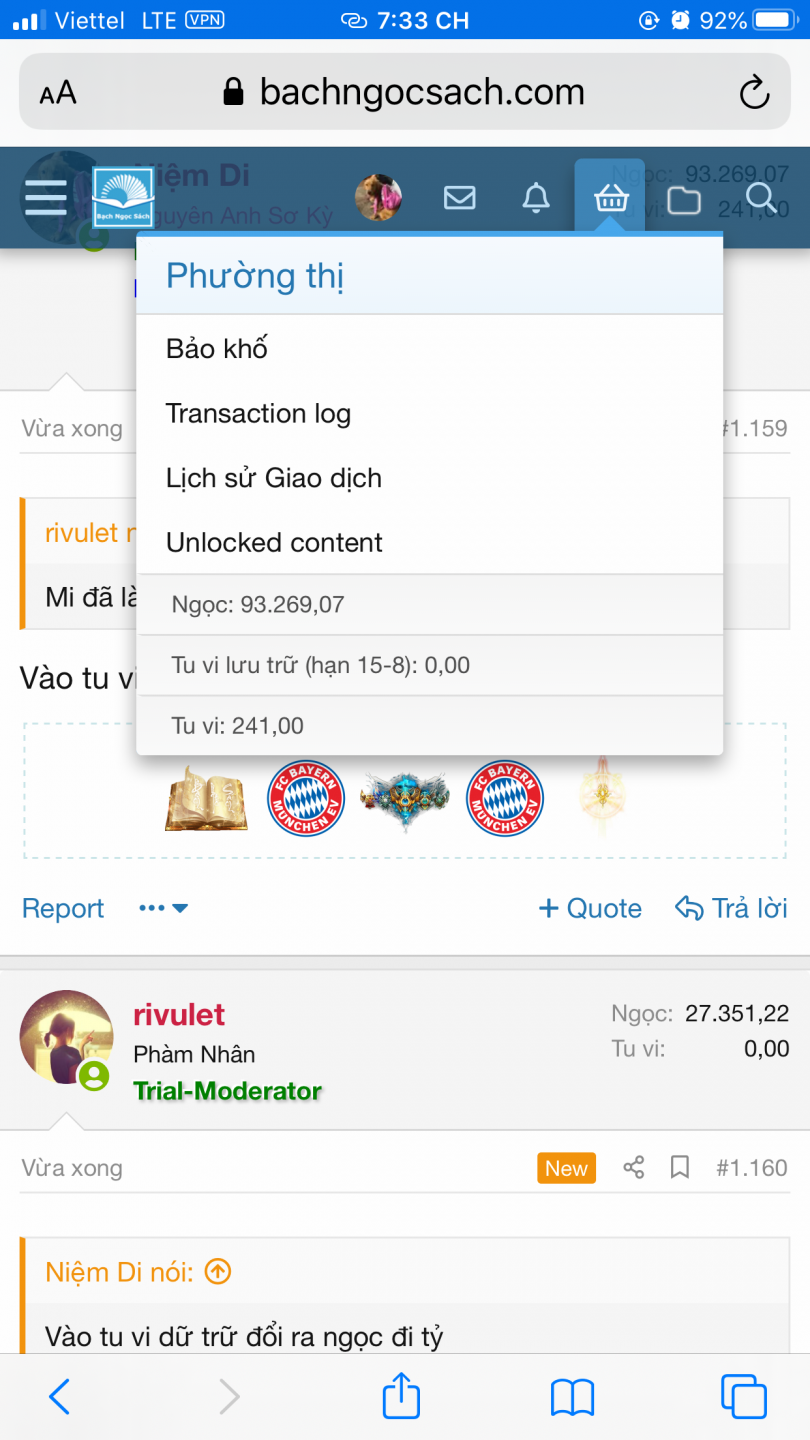Reload the page in Safari
810x1440 pixels.
754,93
